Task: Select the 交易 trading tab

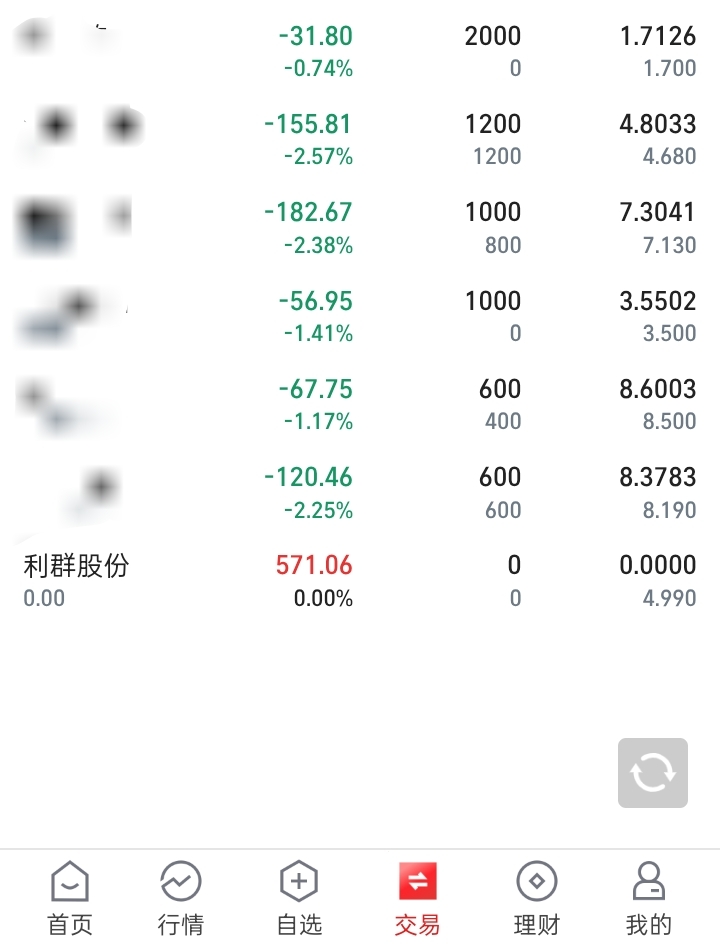Action: 417,898
